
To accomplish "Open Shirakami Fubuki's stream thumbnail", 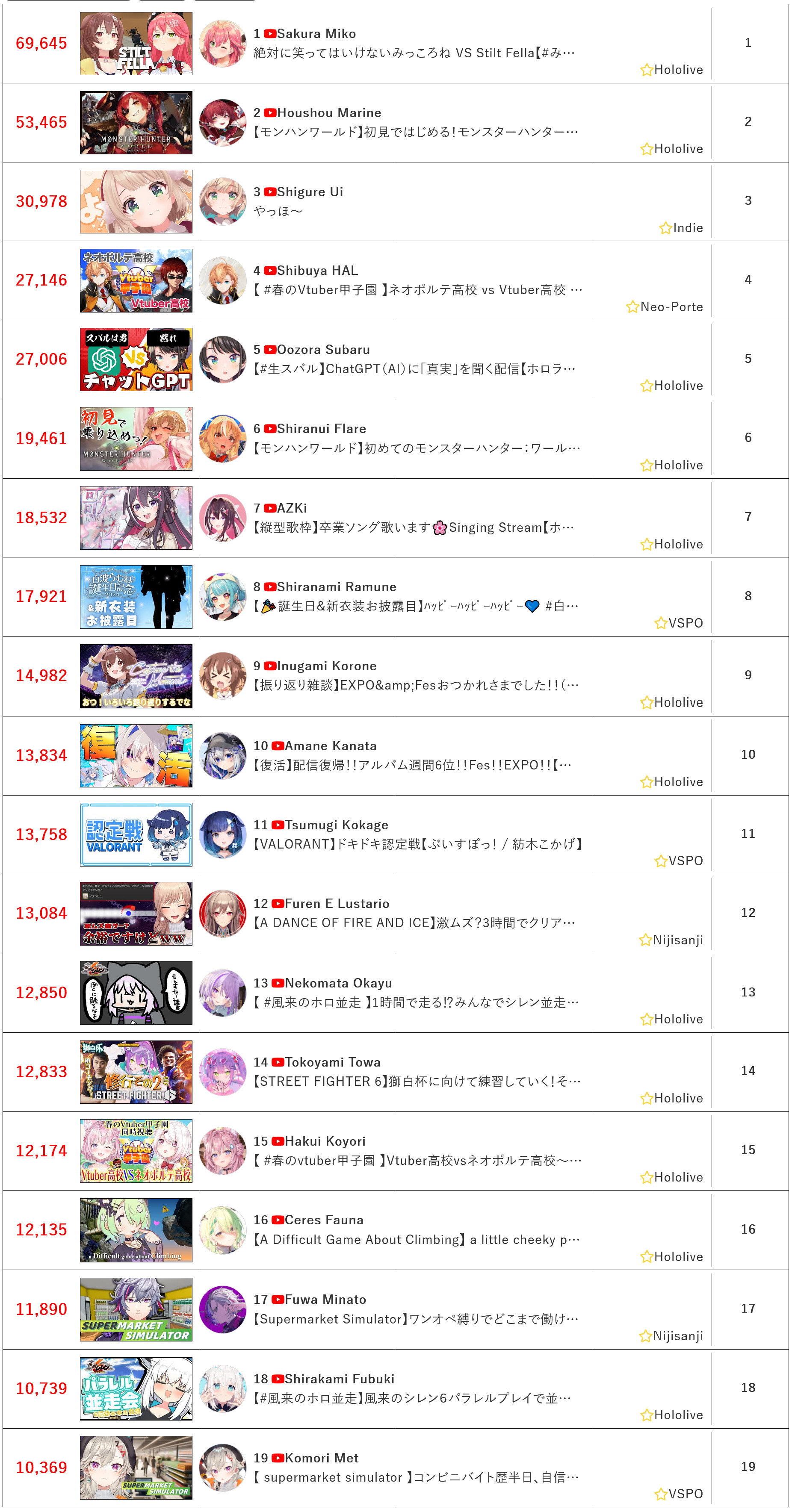I will 136,1388.
